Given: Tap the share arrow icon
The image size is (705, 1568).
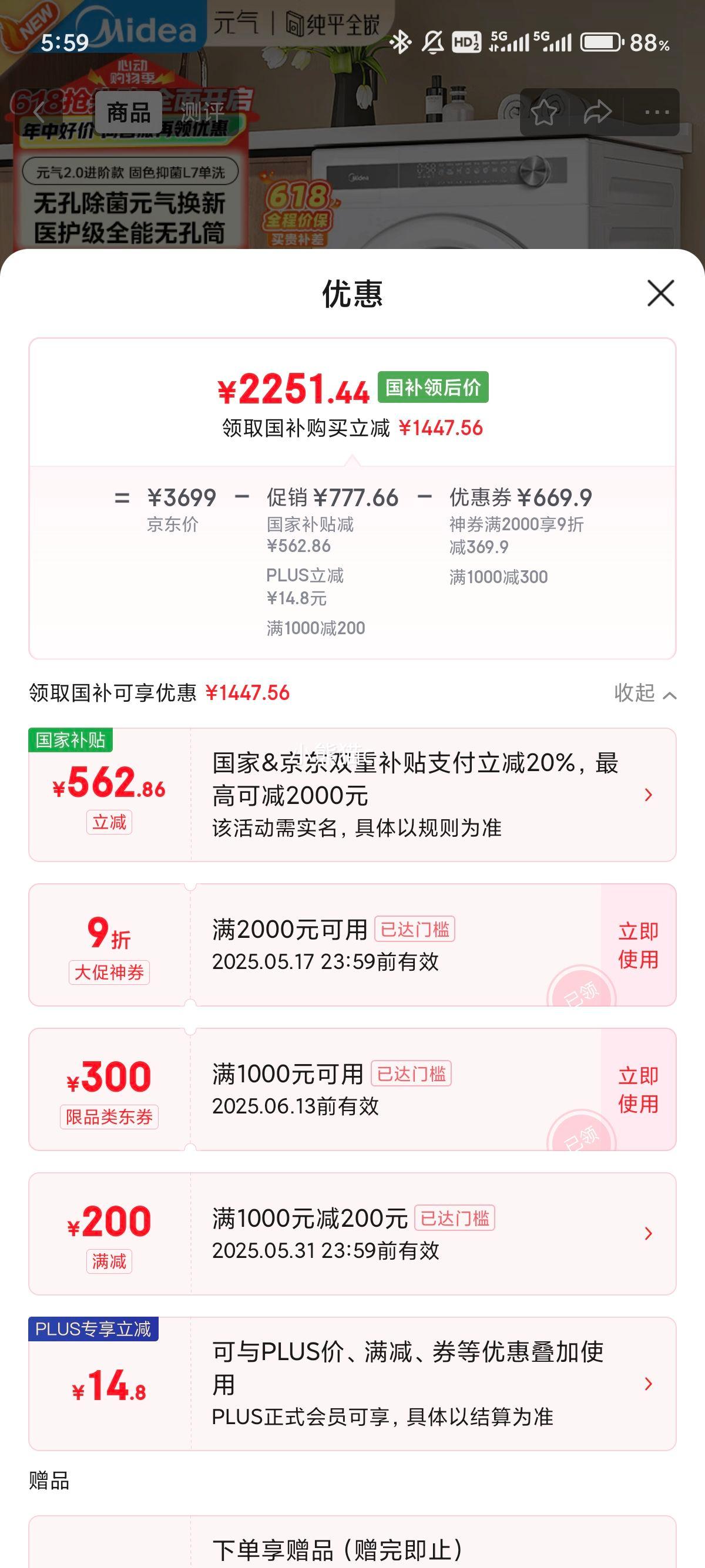Looking at the screenshot, I should click(597, 110).
